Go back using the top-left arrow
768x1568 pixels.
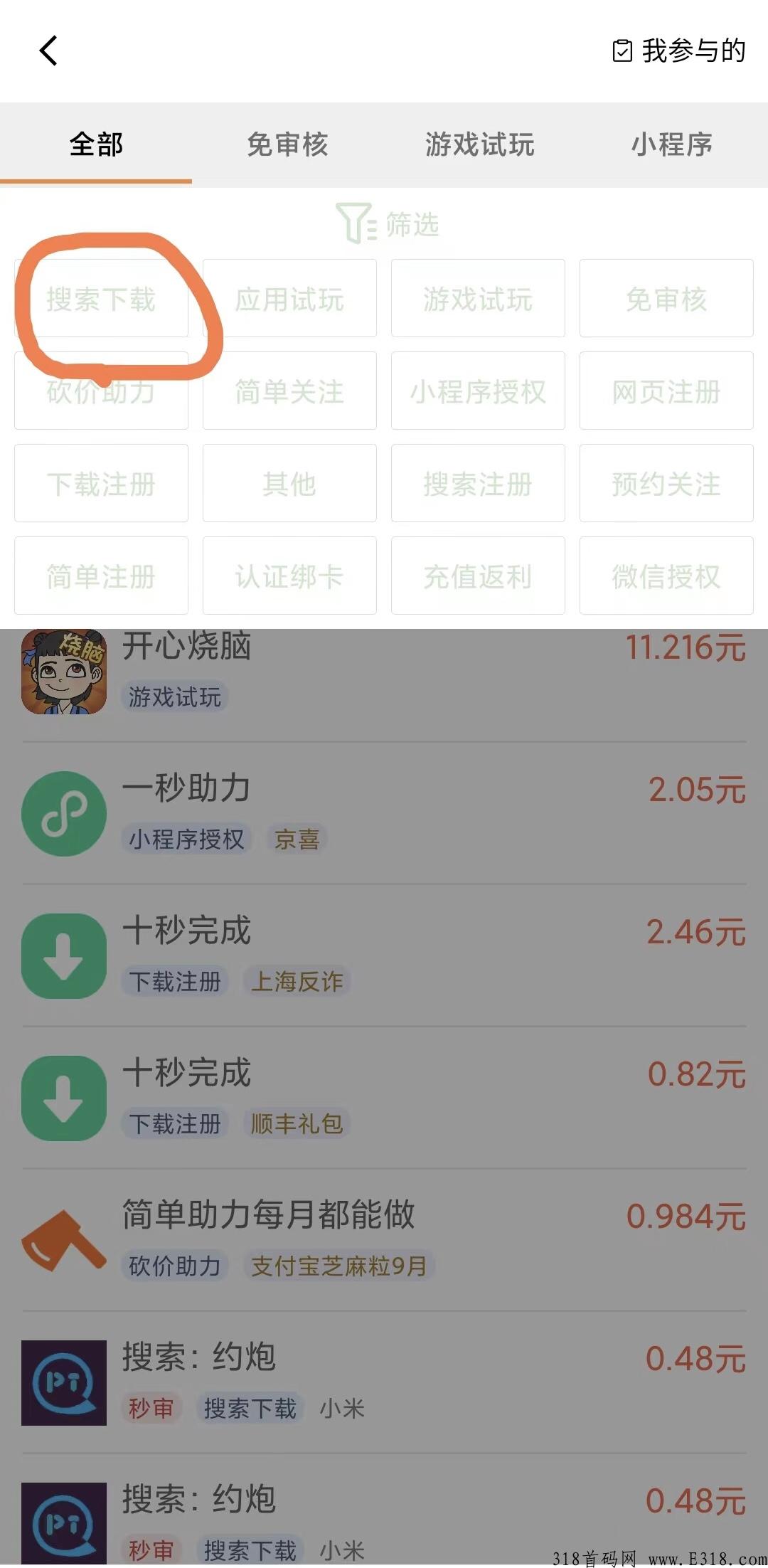[48, 51]
